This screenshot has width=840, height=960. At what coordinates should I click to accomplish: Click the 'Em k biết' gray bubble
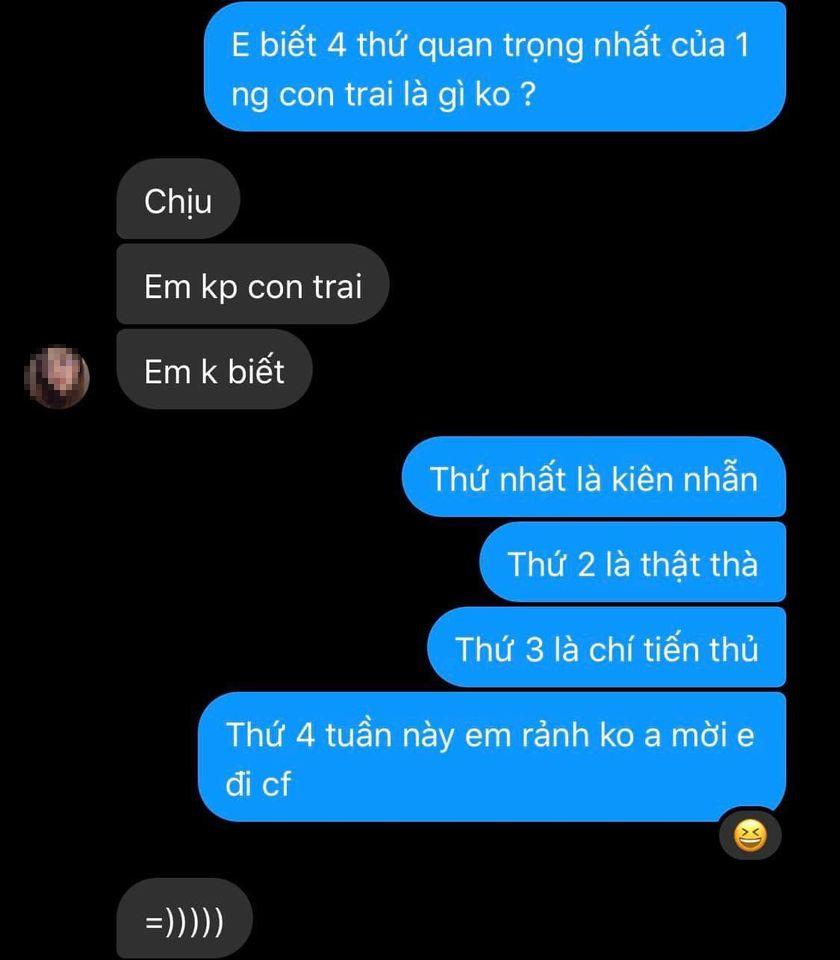[214, 370]
